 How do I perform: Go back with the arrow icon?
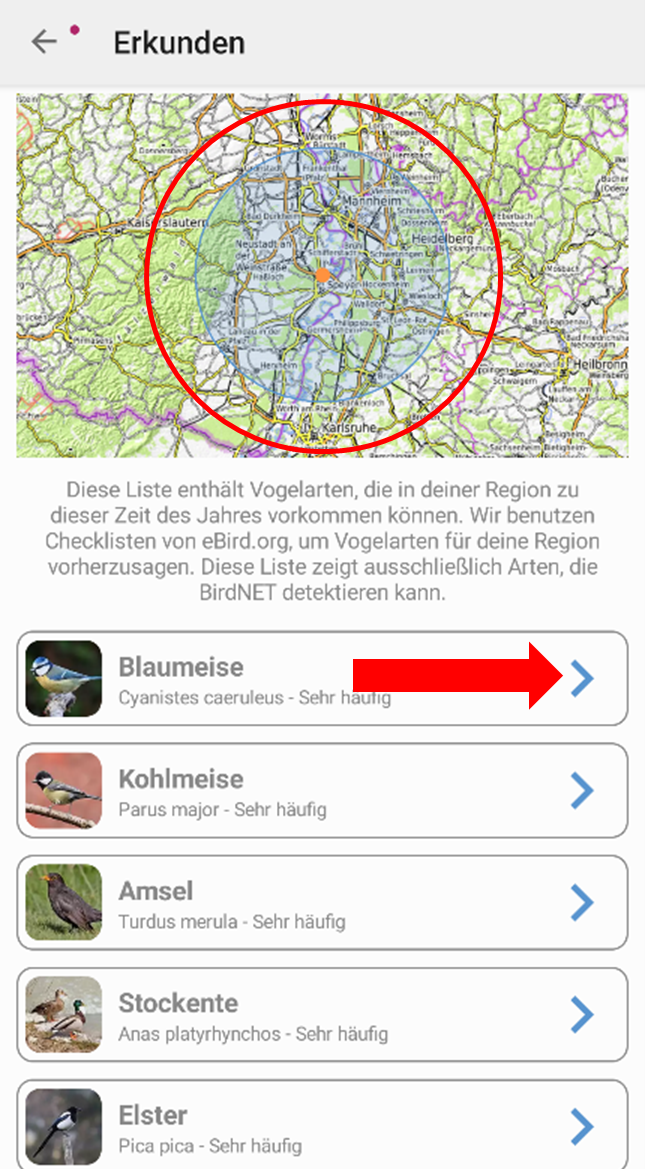44,42
